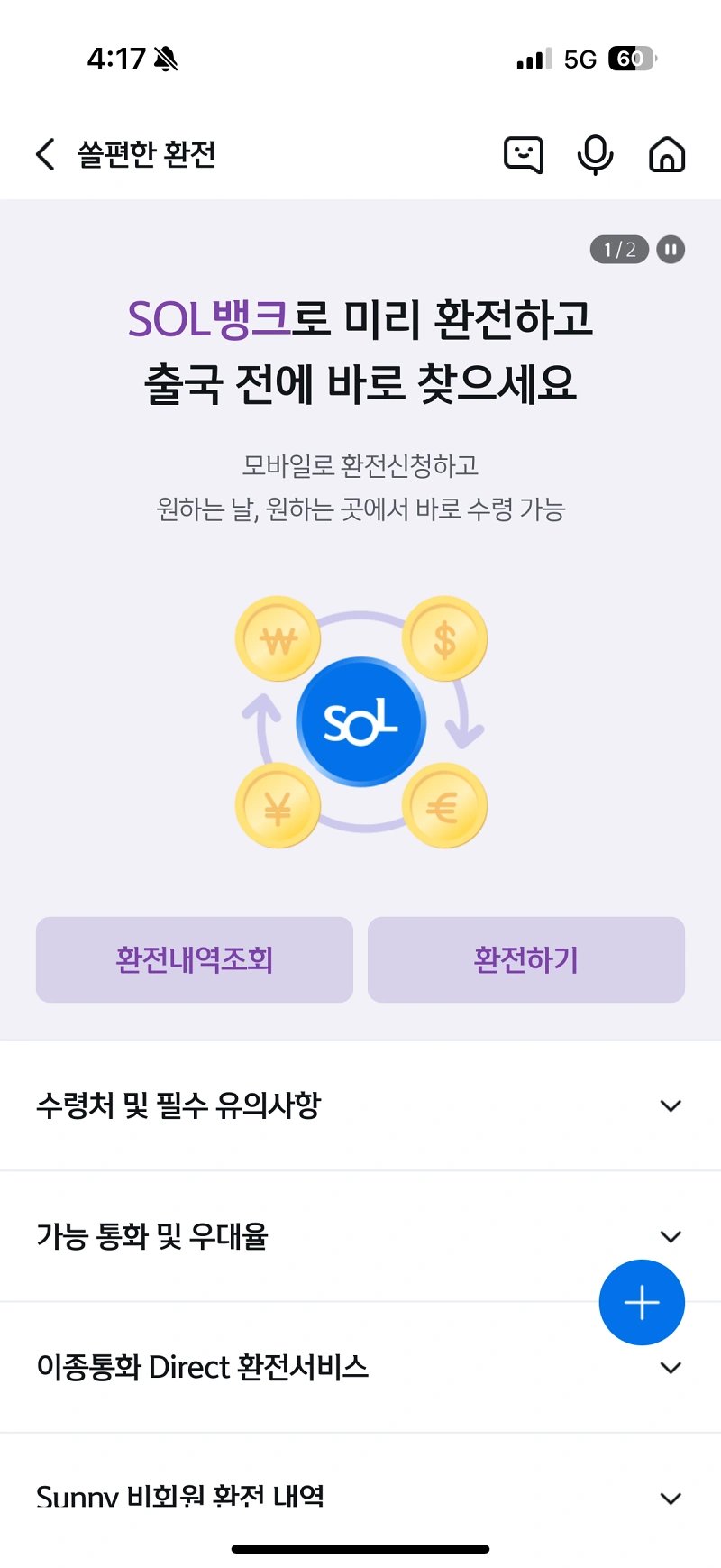Open 이종통화 Direct 환전서비스 details
The height and width of the screenshot is (1568, 721).
(x=360, y=1367)
